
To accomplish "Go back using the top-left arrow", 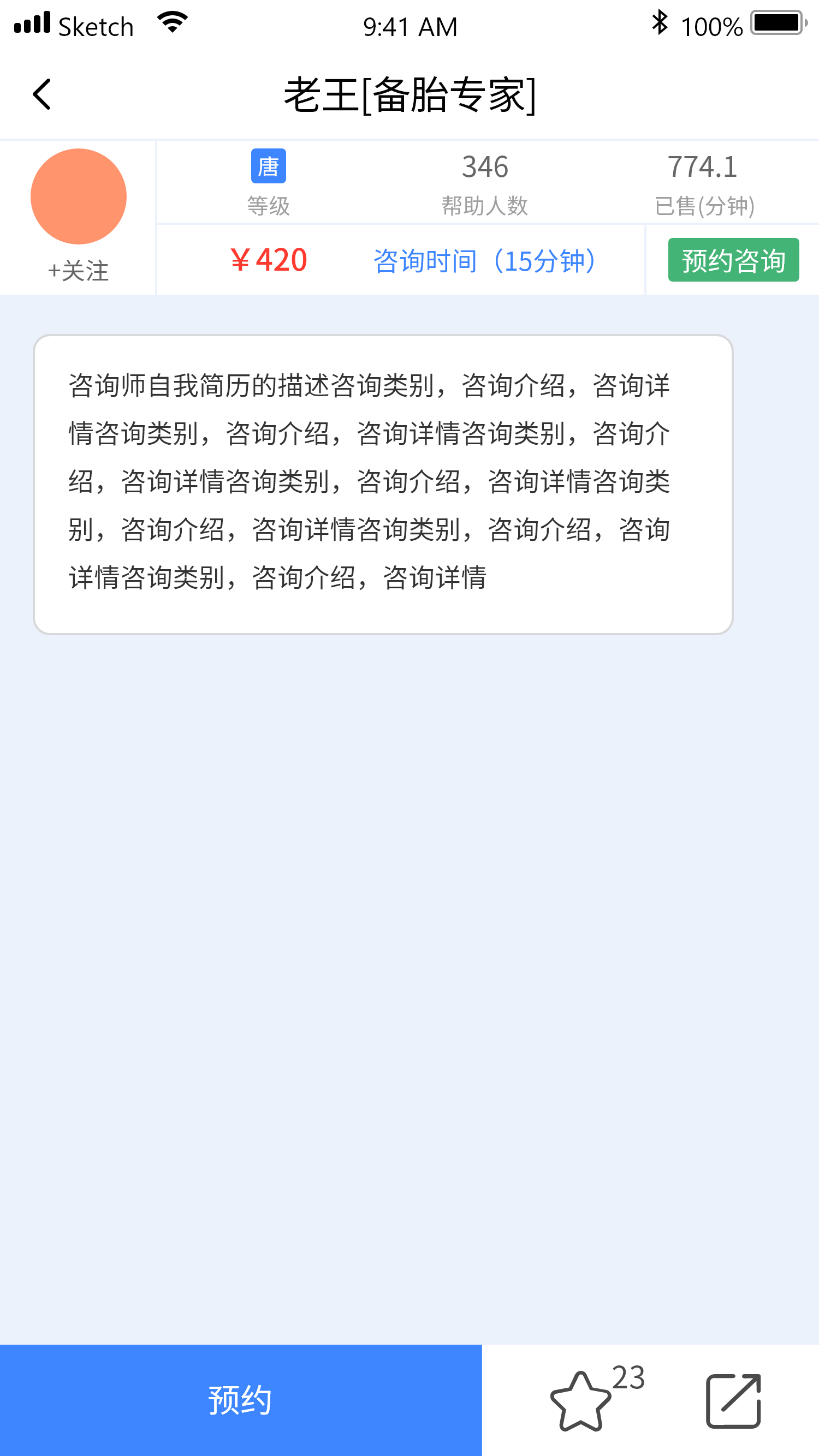I will point(43,94).
